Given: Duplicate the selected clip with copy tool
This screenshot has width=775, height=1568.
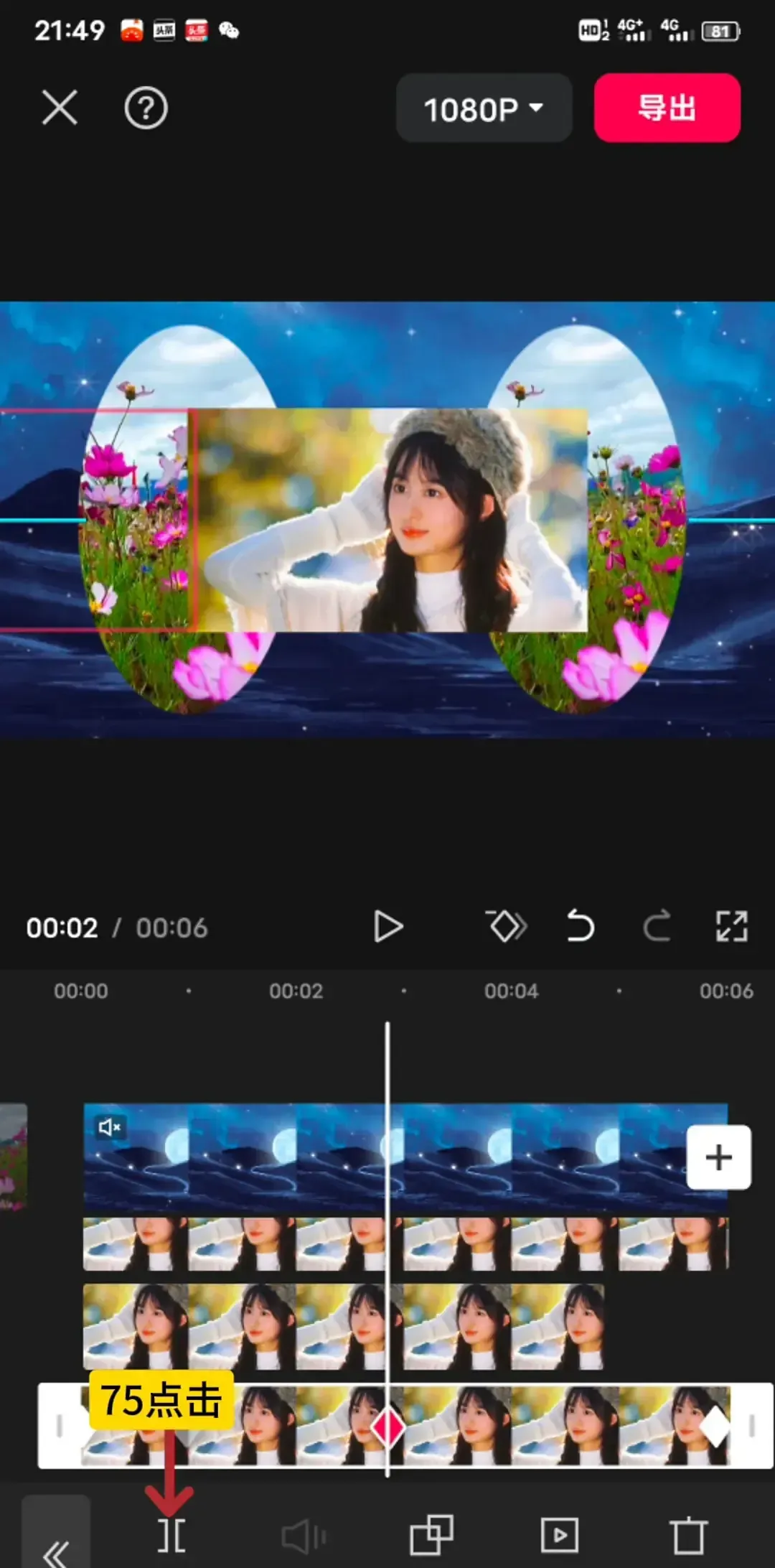Looking at the screenshot, I should coord(431,1535).
